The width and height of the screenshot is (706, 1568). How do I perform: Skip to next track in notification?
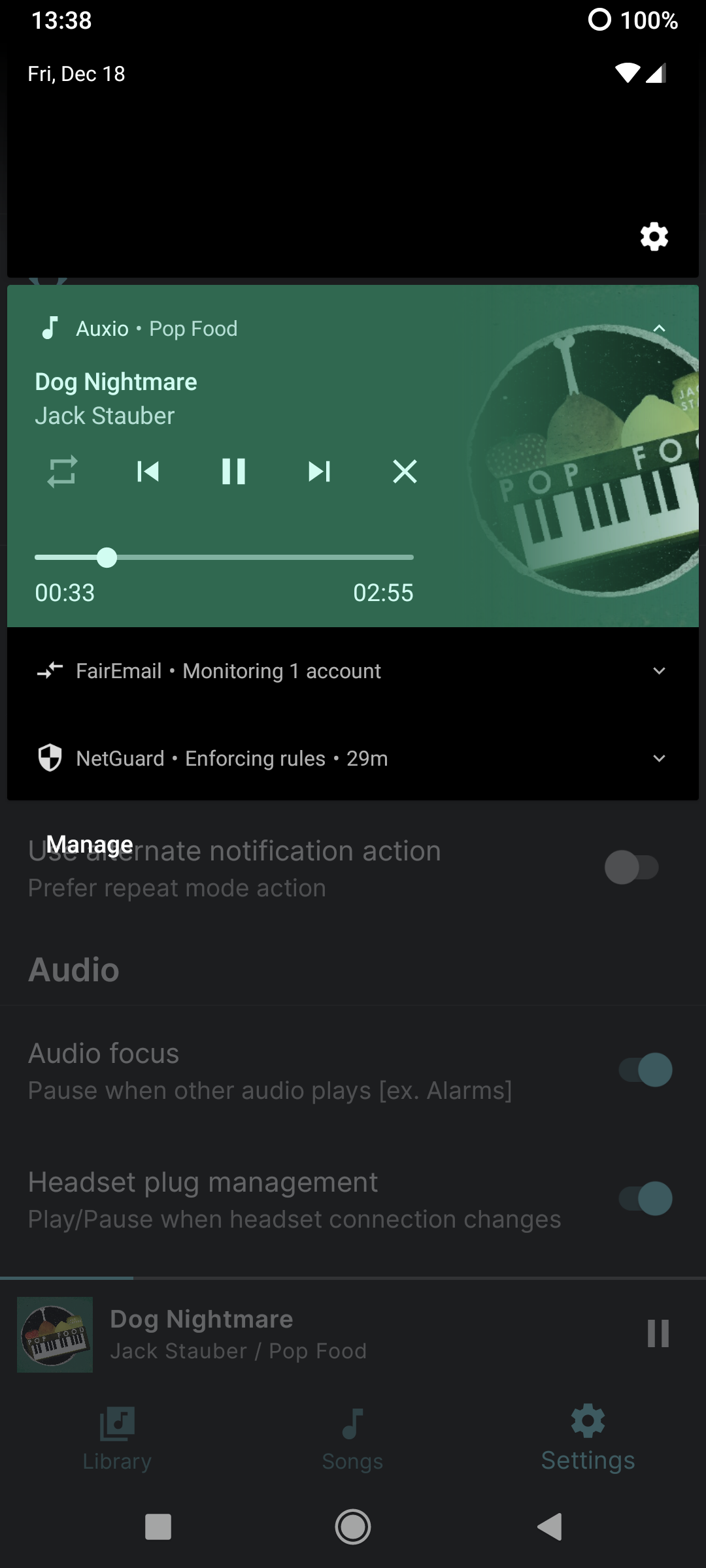319,471
